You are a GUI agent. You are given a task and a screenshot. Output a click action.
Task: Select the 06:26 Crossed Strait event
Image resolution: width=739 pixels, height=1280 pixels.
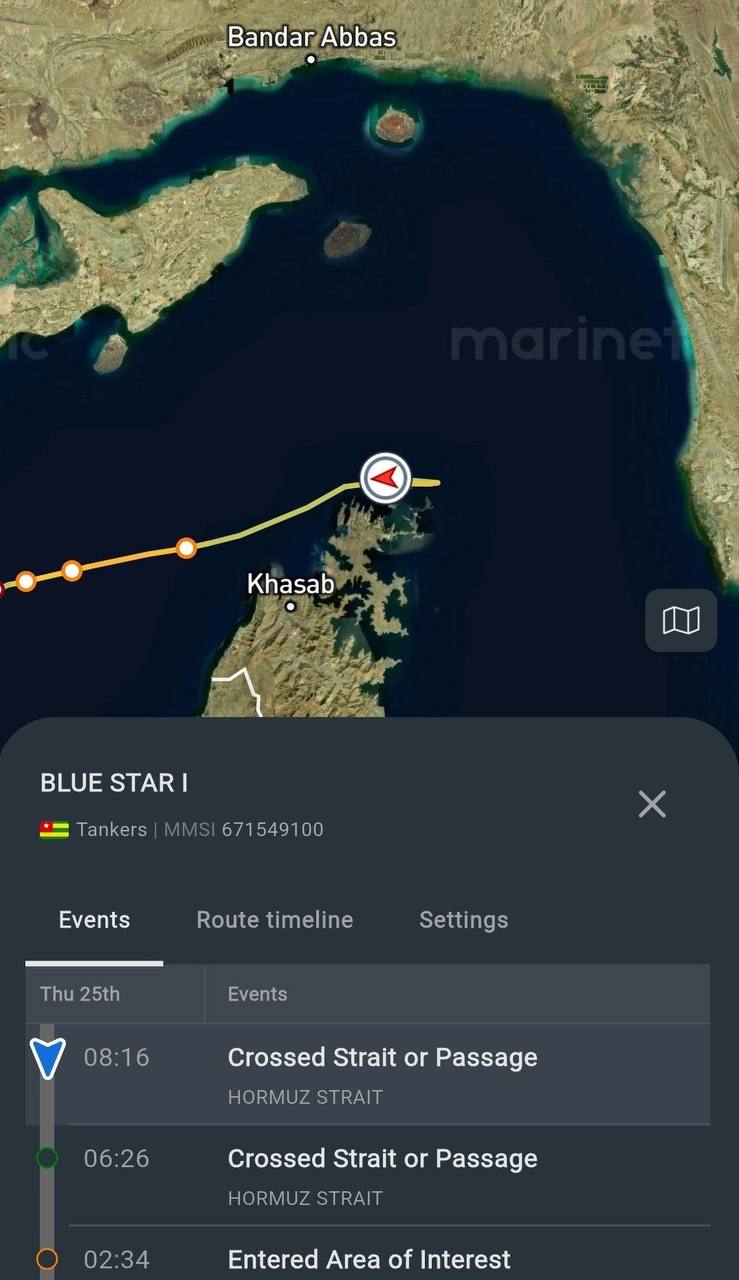(x=368, y=1175)
